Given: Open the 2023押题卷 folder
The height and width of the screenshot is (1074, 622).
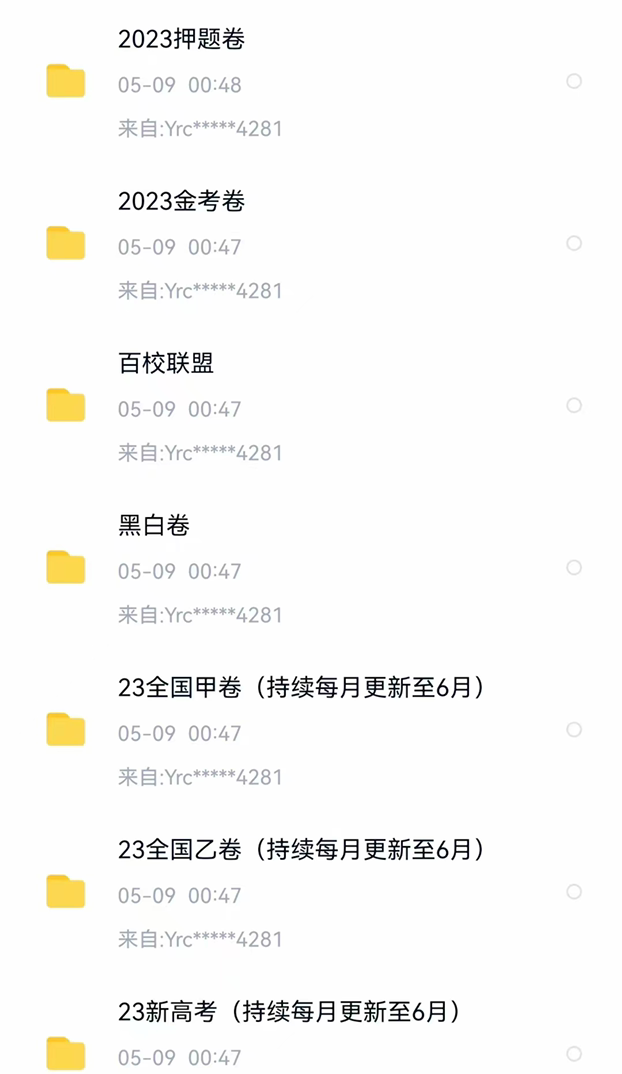Looking at the screenshot, I should coord(181,40).
